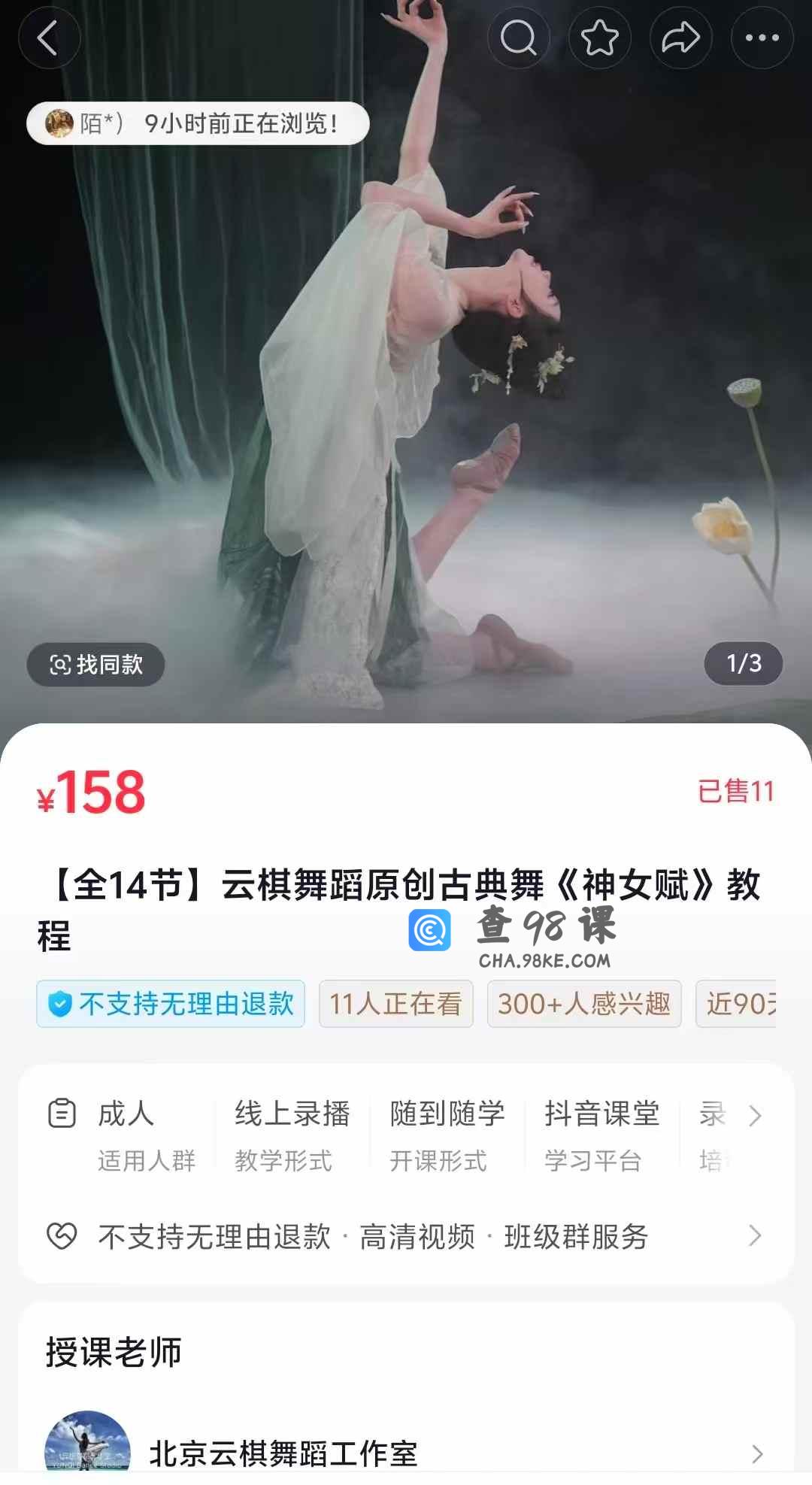
Task: Tap 找同款 to find similar items
Action: (x=95, y=665)
